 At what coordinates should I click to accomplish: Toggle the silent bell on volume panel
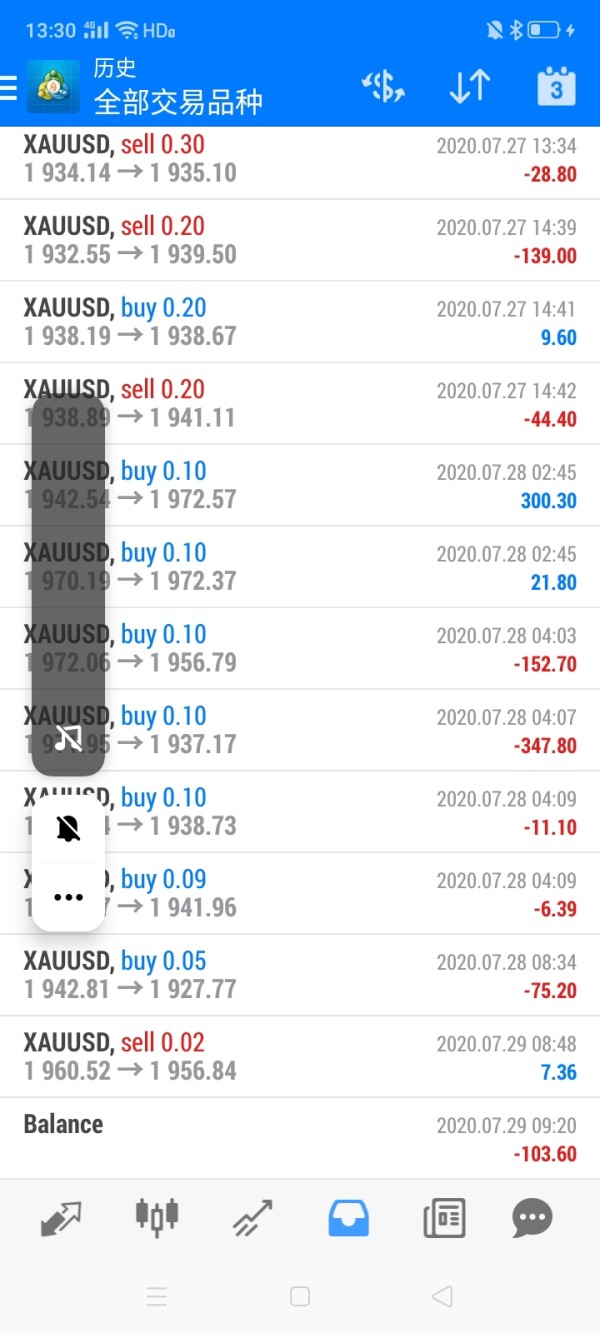(68, 828)
